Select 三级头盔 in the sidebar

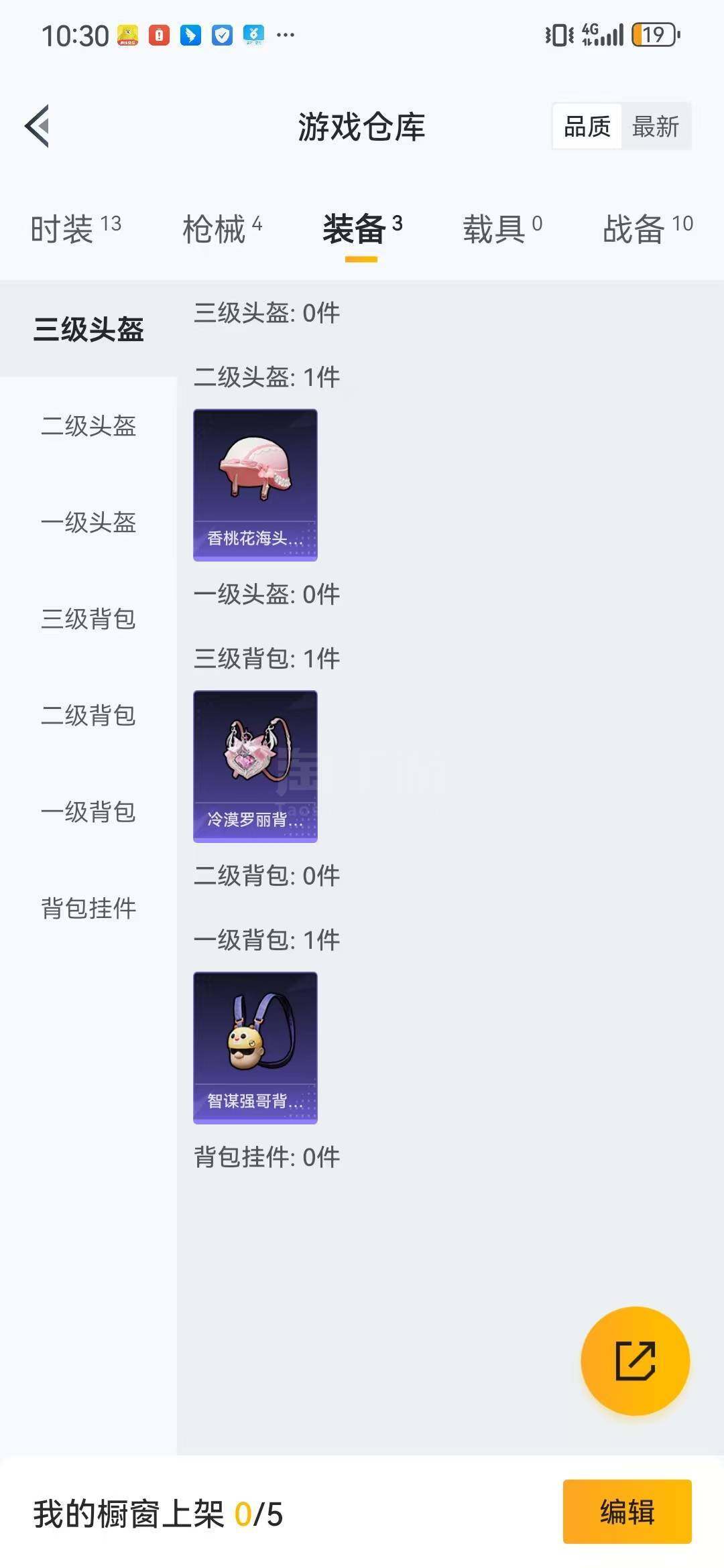88,329
